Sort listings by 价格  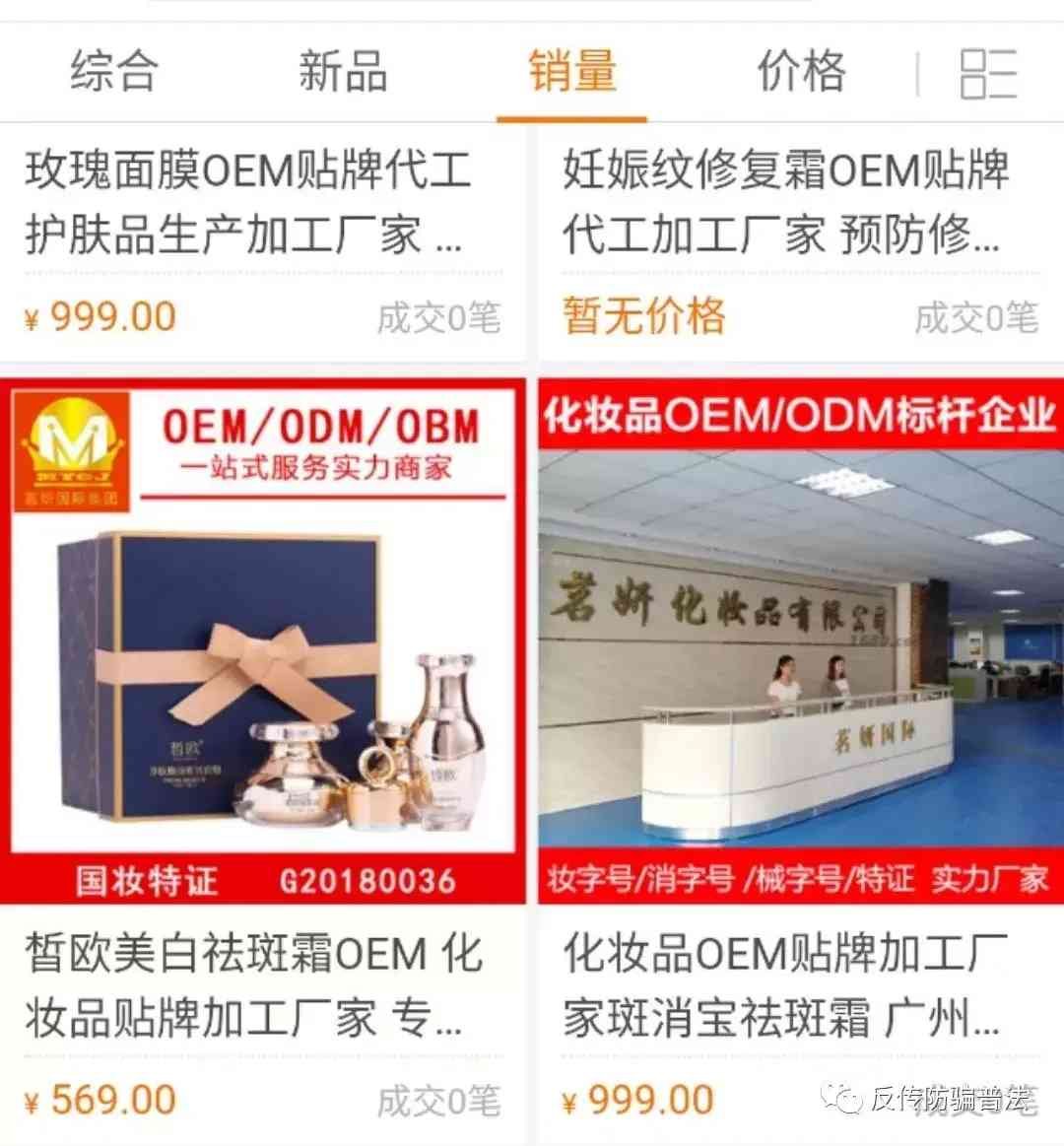pyautogui.click(x=801, y=72)
